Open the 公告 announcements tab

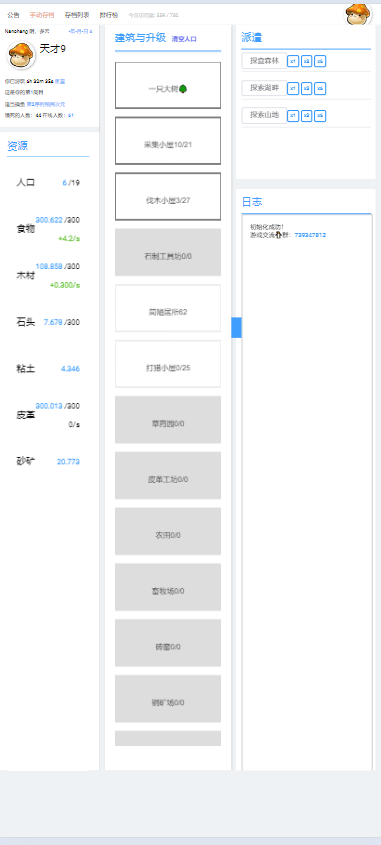tap(13, 15)
